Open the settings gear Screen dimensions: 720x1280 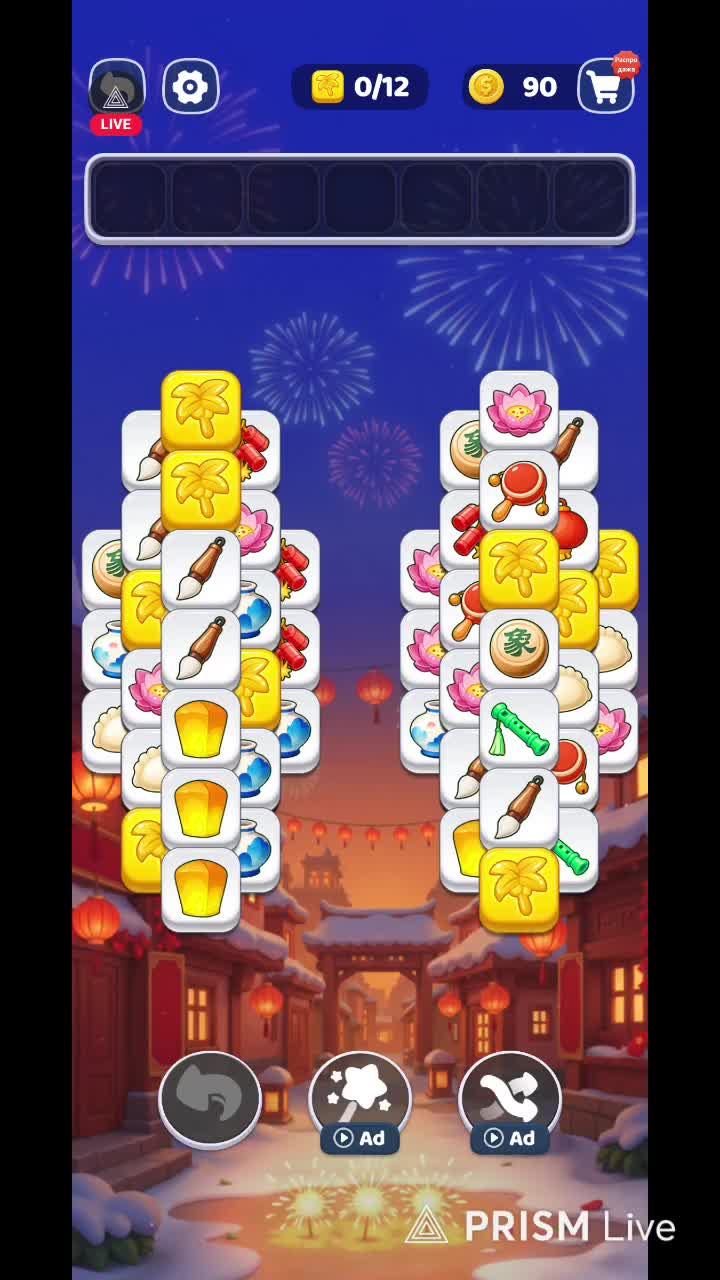(x=190, y=87)
